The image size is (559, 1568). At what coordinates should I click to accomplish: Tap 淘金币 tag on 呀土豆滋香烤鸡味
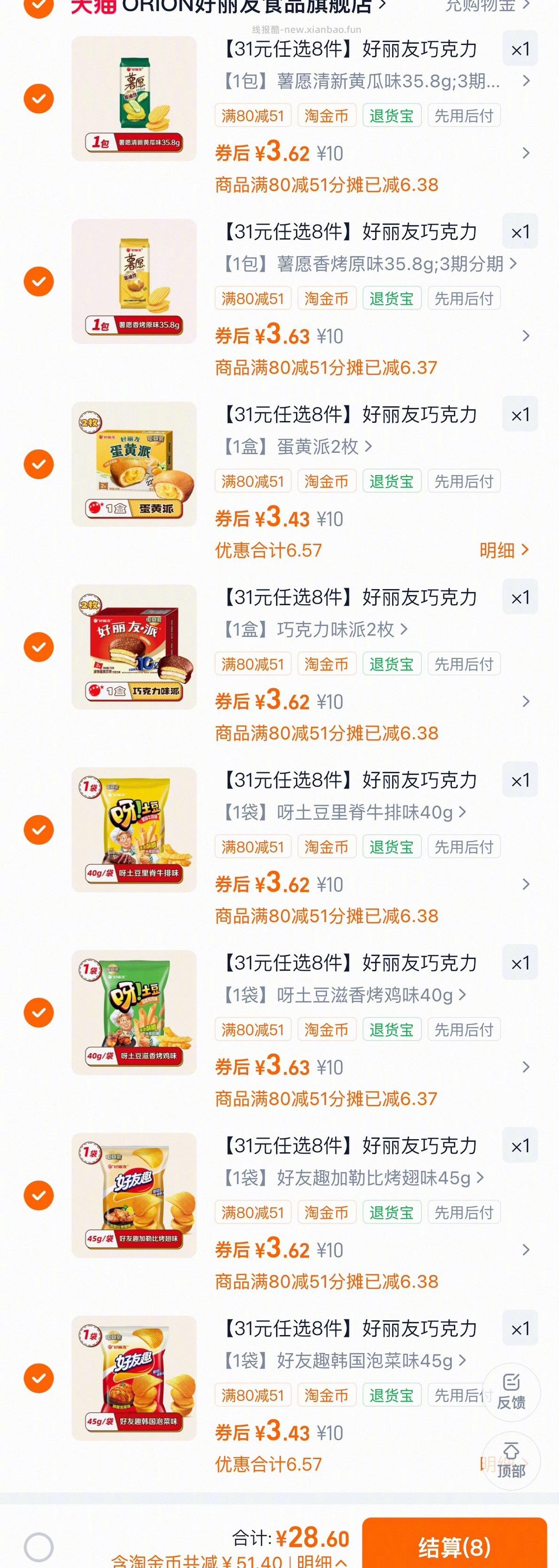point(326,1029)
